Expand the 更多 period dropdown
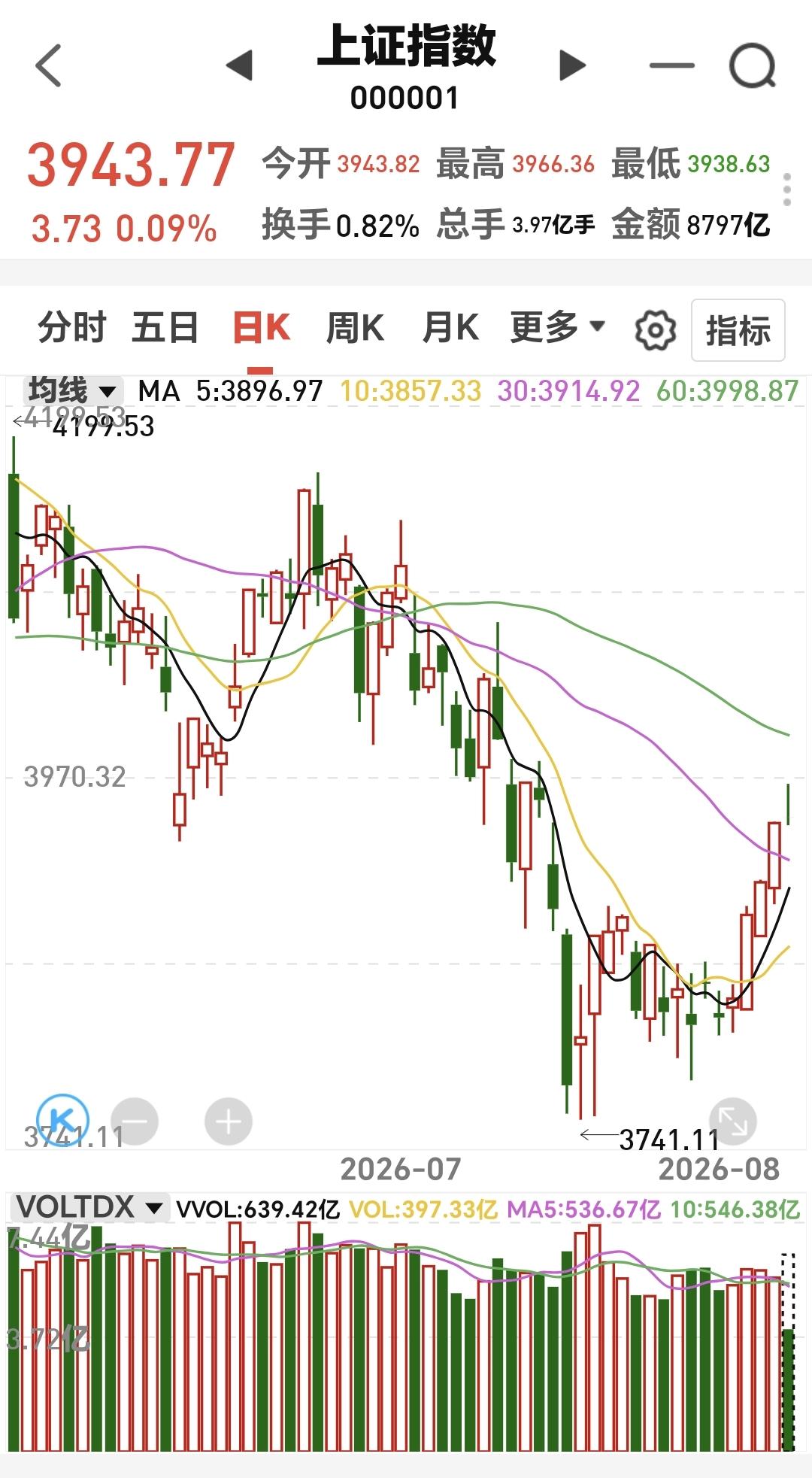 557,327
